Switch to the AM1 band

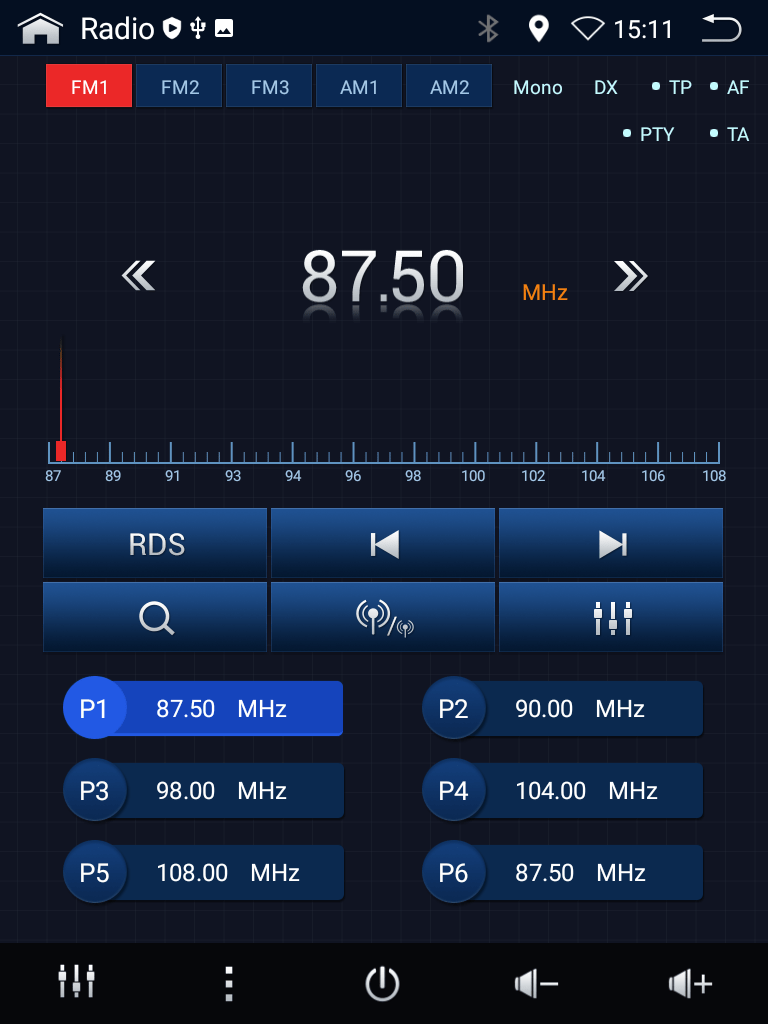click(359, 87)
